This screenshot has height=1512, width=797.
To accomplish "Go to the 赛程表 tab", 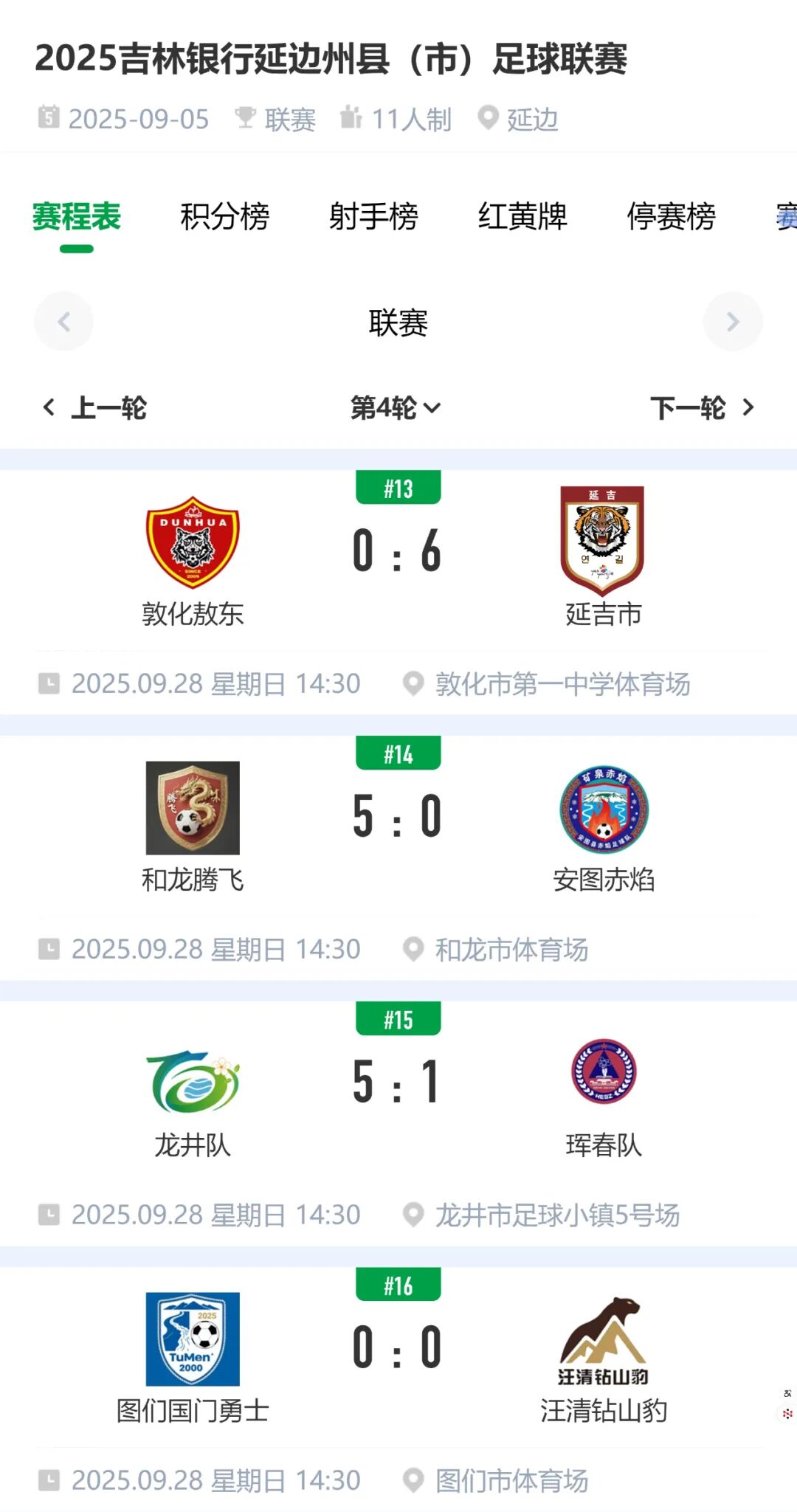I will [x=76, y=216].
